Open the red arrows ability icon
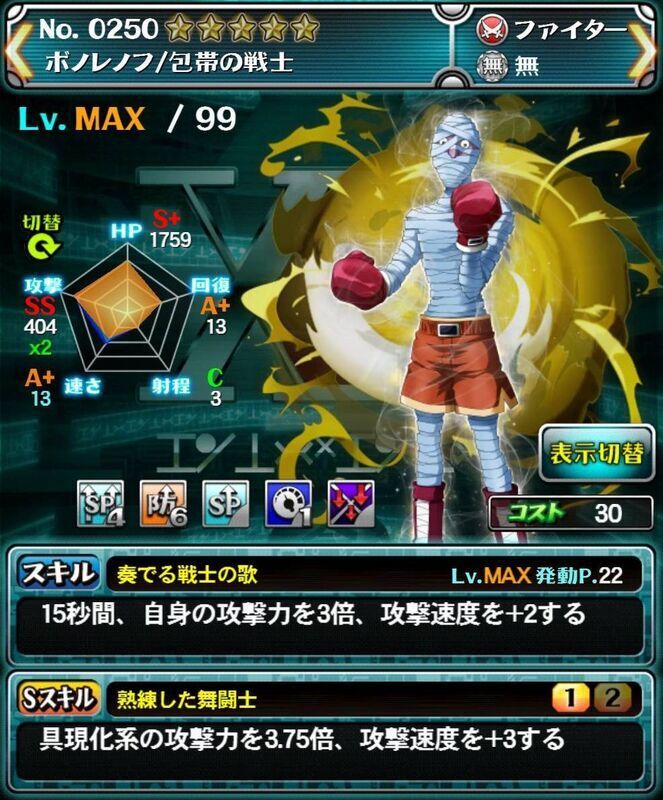This screenshot has height=800, width=663. pyautogui.click(x=348, y=504)
